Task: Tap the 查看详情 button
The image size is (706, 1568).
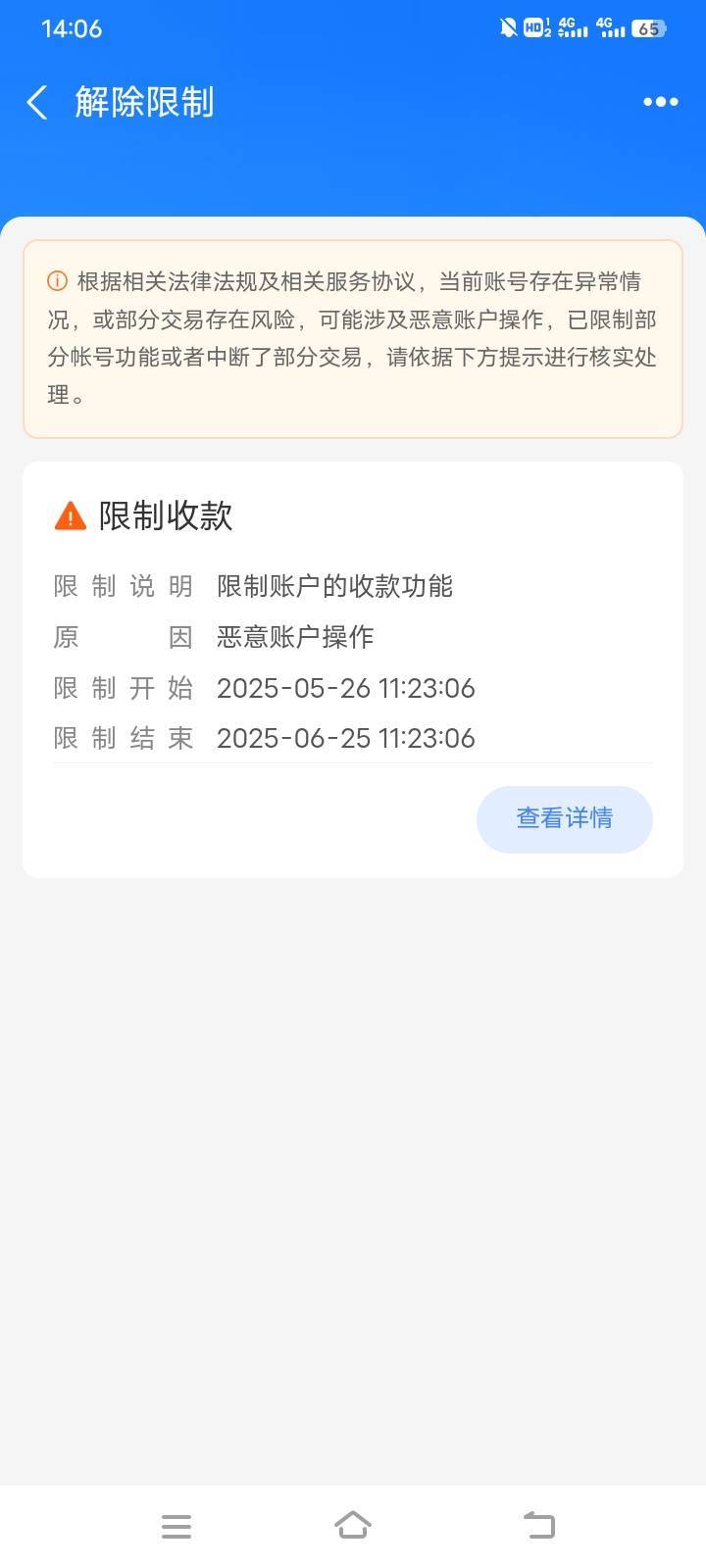Action: point(565,818)
